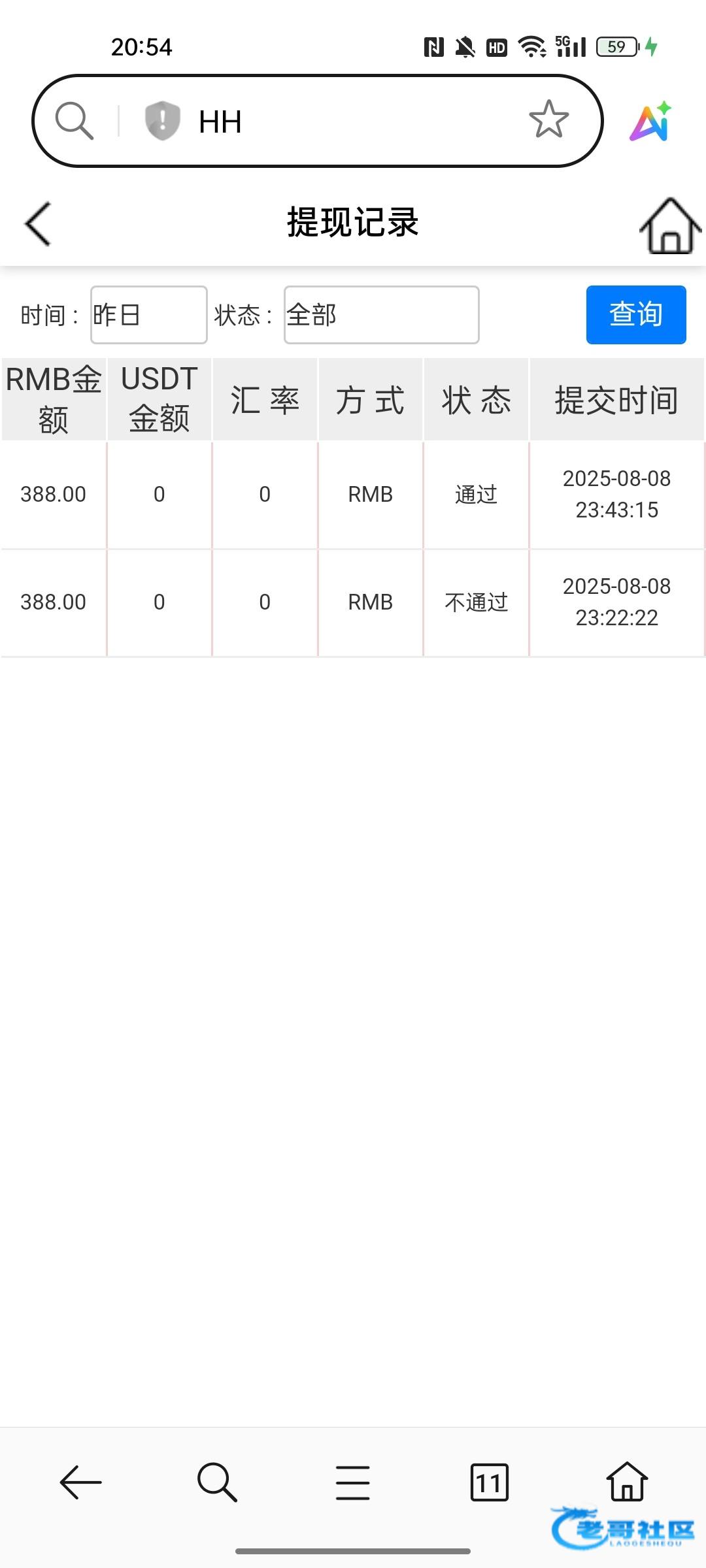Viewport: 706px width, 1568px height.
Task: Bookmark this page with the star icon
Action: coord(548,120)
